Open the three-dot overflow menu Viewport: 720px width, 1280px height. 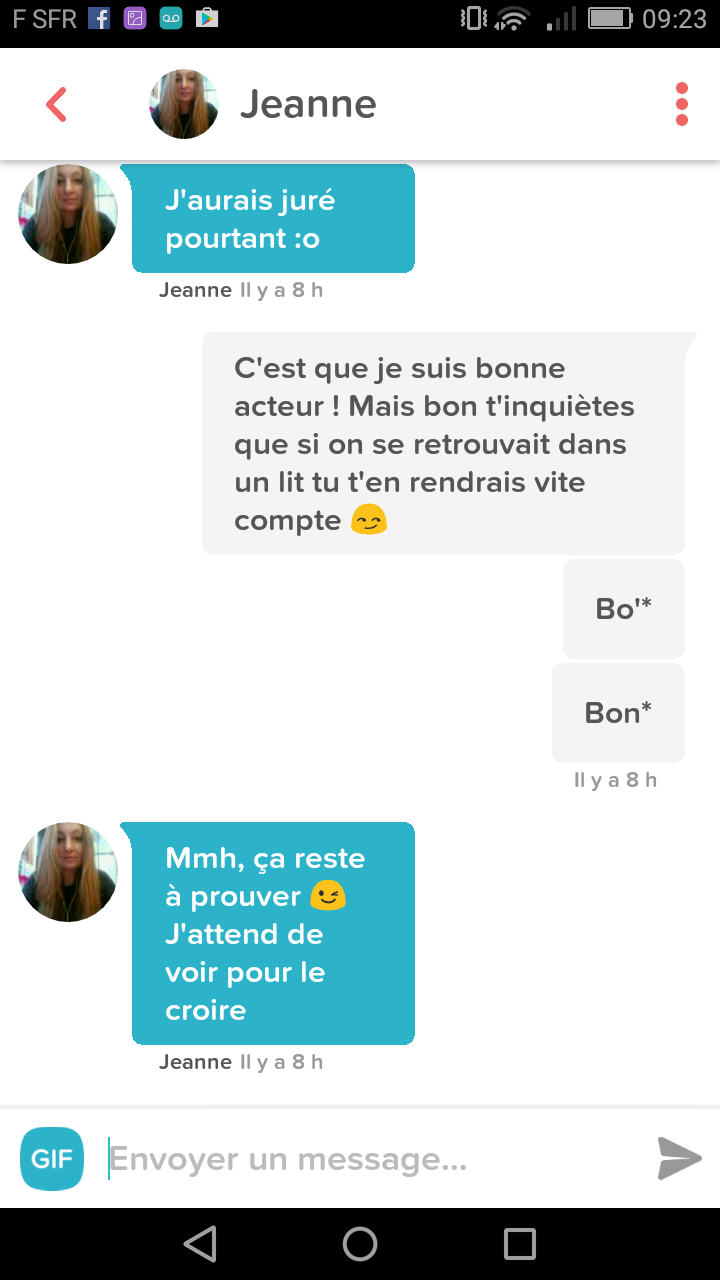point(682,104)
